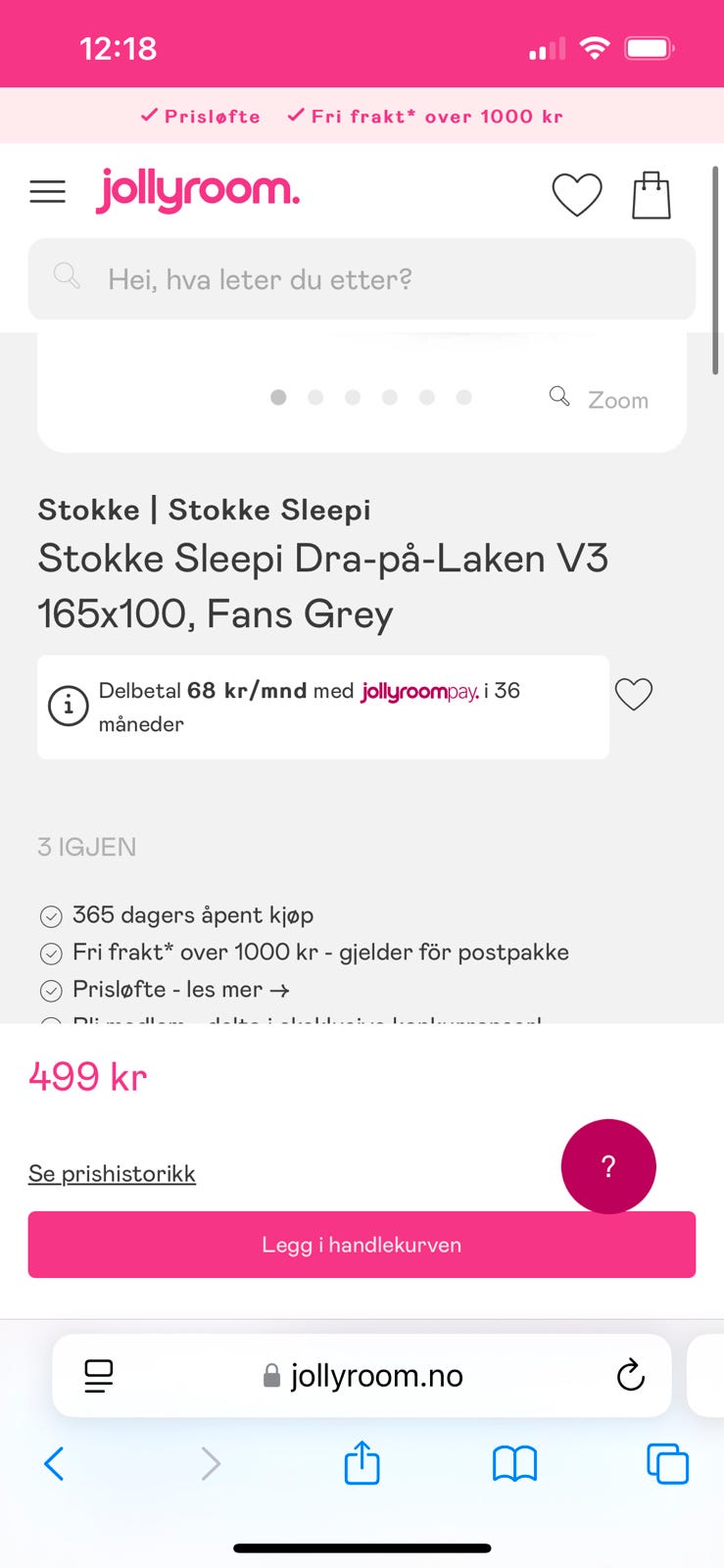Share this page
Viewport: 724px width, 1568px height.
362,1462
